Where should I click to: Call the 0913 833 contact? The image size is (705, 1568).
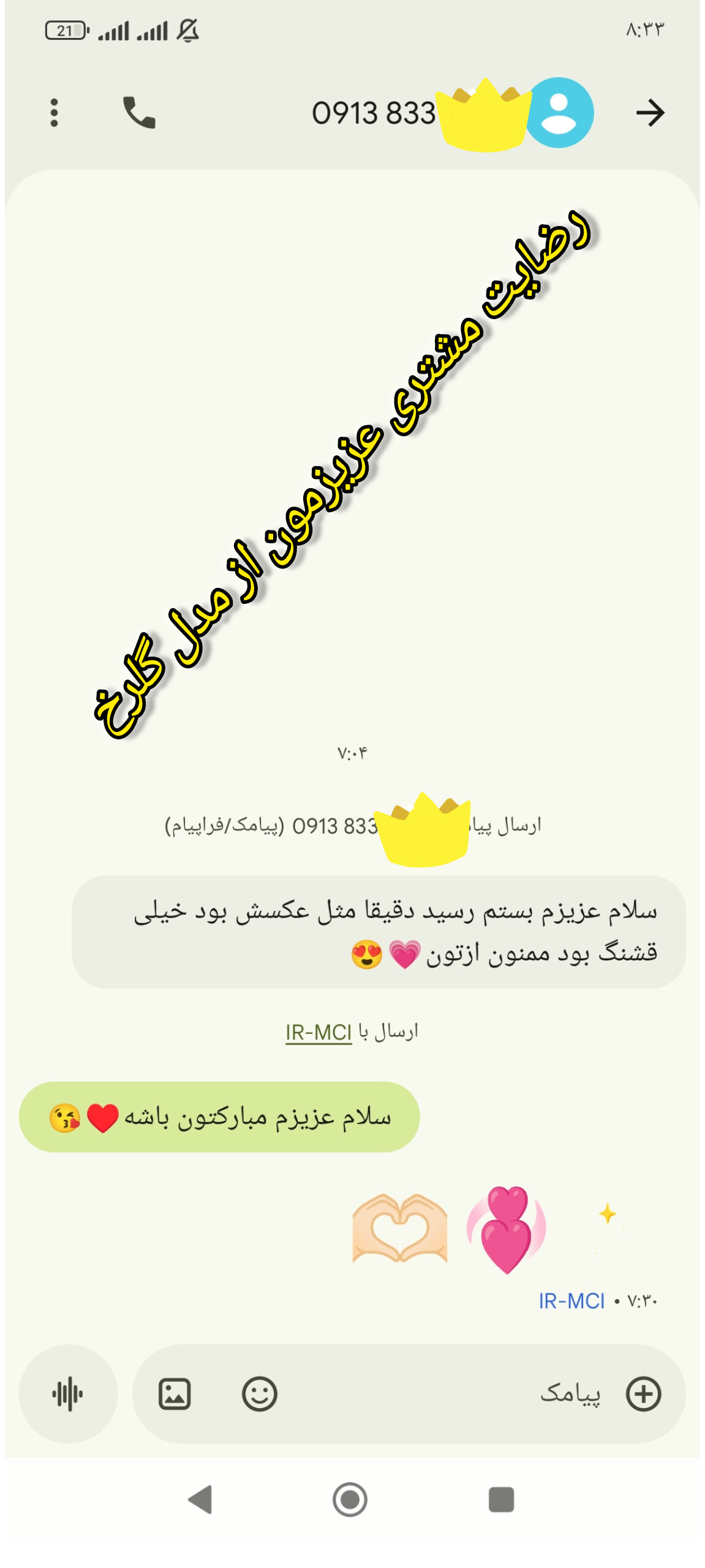click(139, 113)
